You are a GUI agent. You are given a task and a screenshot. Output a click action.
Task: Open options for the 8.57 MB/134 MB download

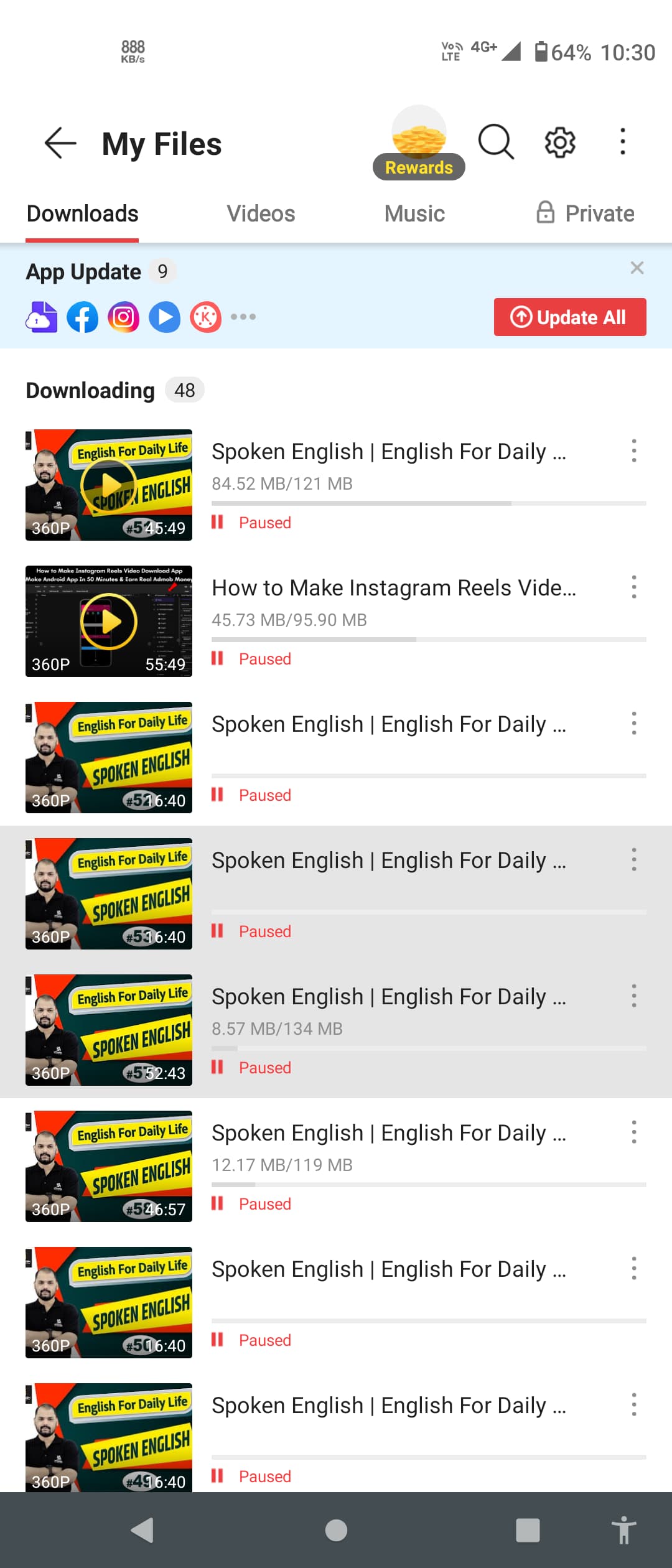[x=634, y=996]
